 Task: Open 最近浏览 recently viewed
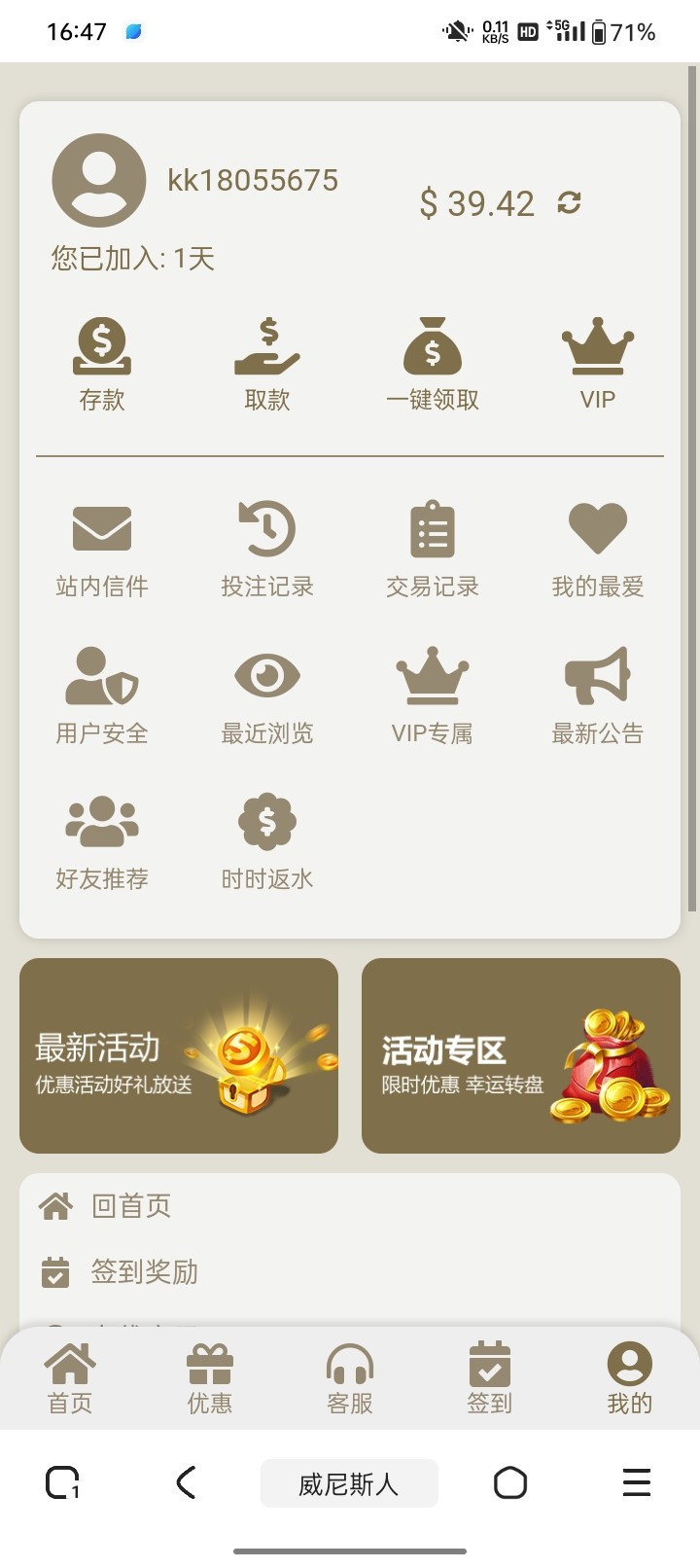[x=267, y=695]
